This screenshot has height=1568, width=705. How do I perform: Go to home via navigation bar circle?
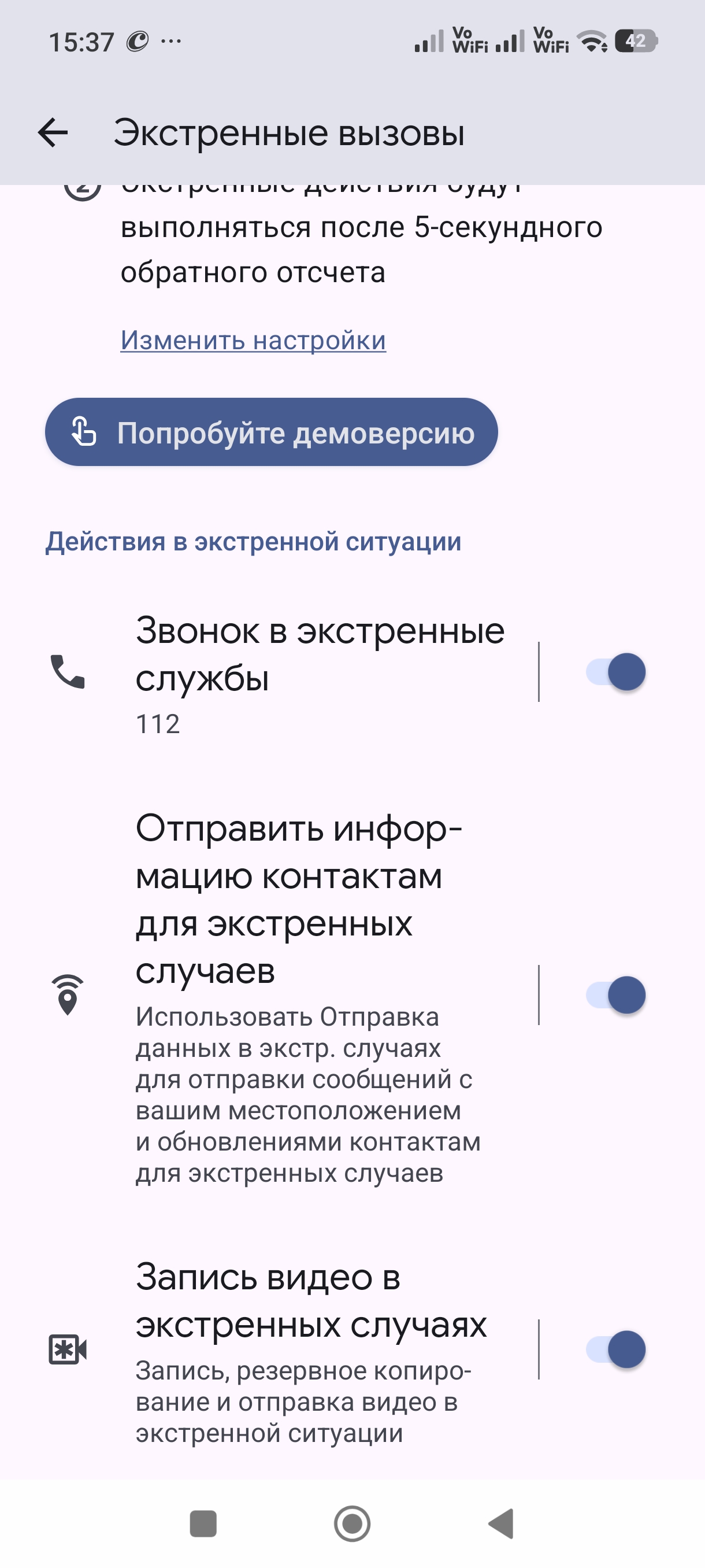[x=352, y=1523]
